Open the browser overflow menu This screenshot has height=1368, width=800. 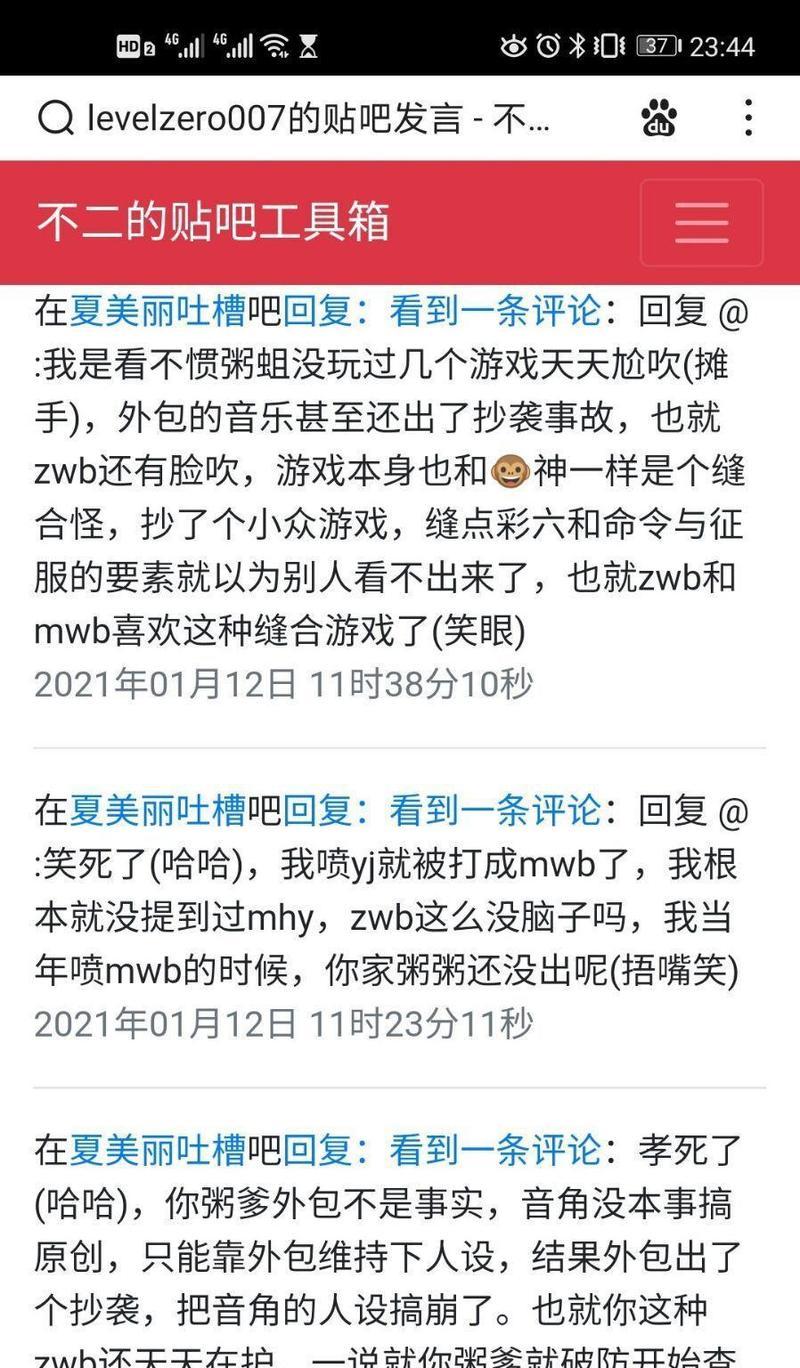pos(748,118)
